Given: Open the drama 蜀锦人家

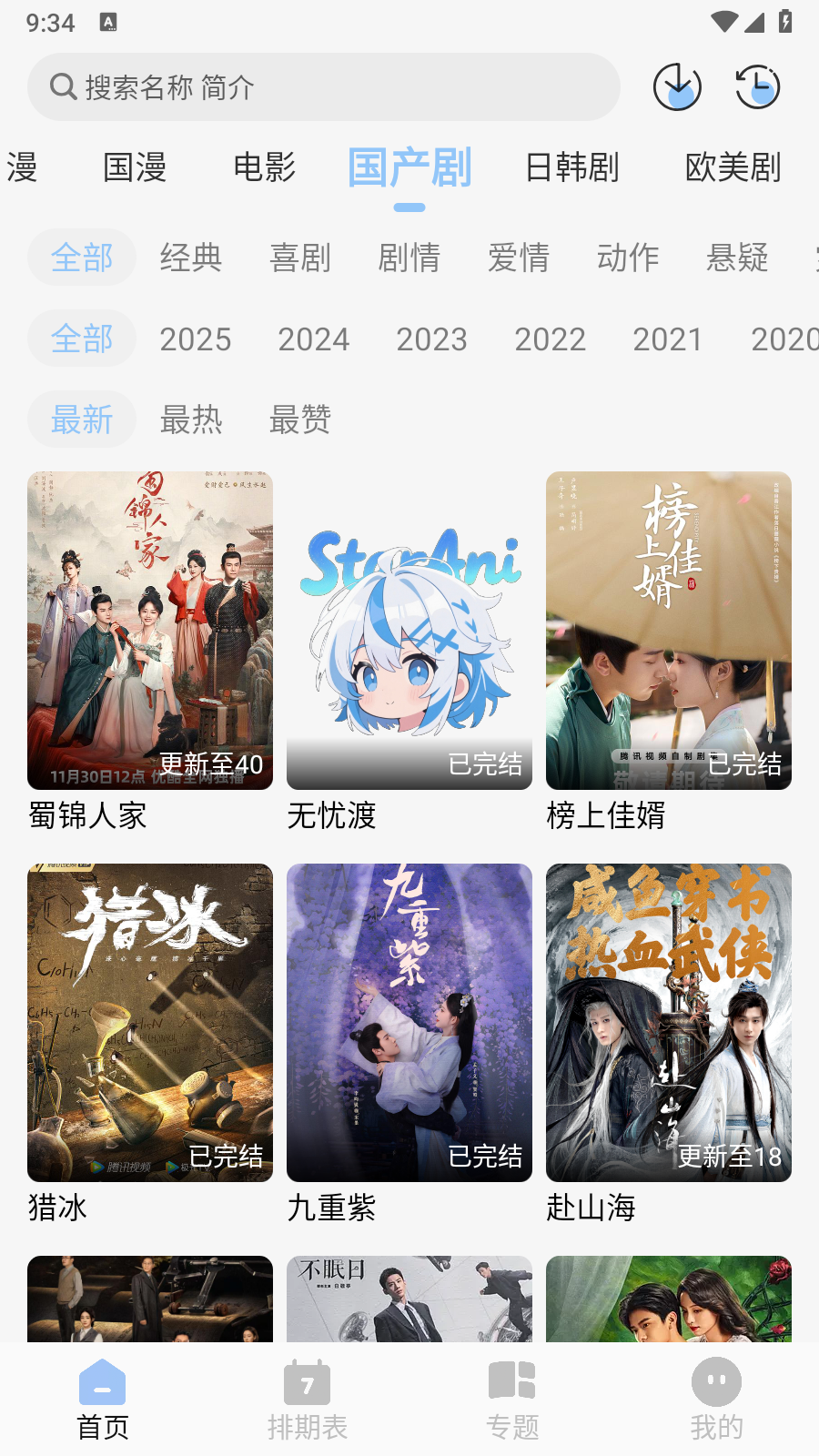Looking at the screenshot, I should (149, 629).
